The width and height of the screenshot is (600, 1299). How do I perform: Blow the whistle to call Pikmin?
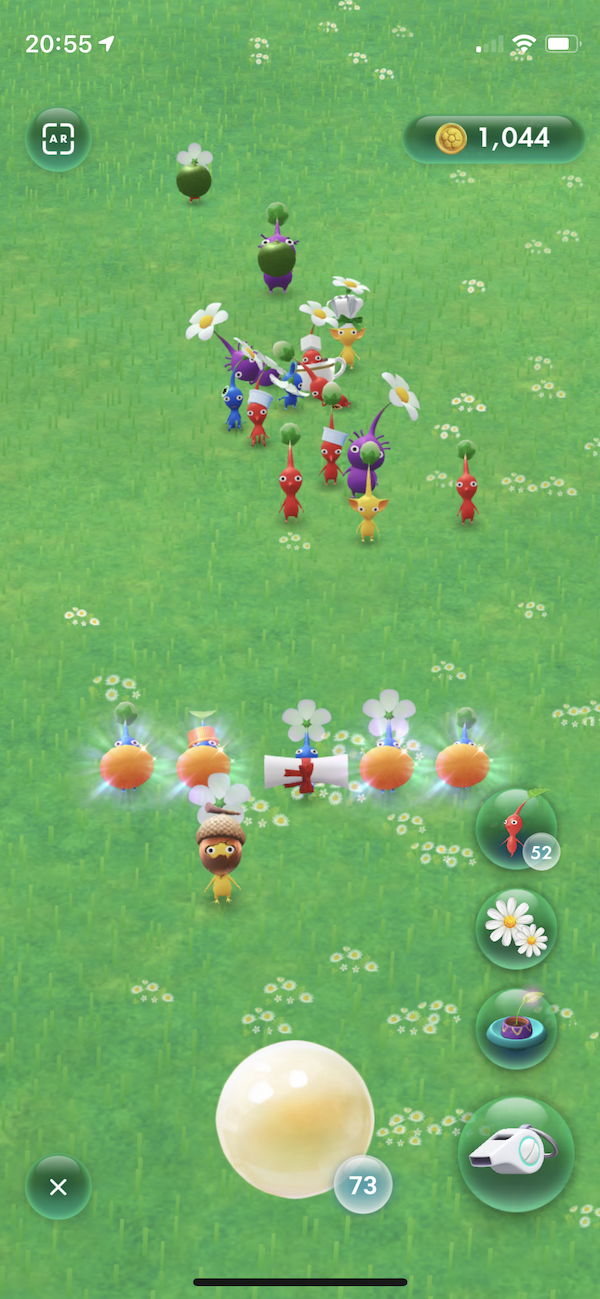point(516,1153)
